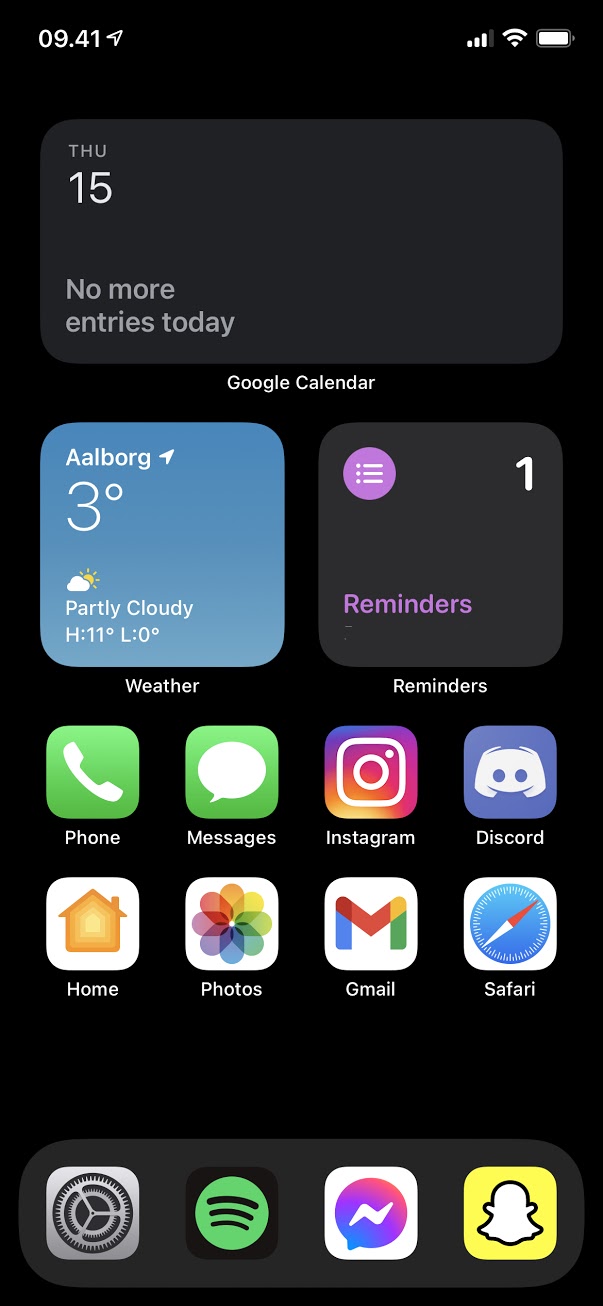Screen dimensions: 603x1306
Task: Open the Google Calendar widget
Action: pos(301,241)
